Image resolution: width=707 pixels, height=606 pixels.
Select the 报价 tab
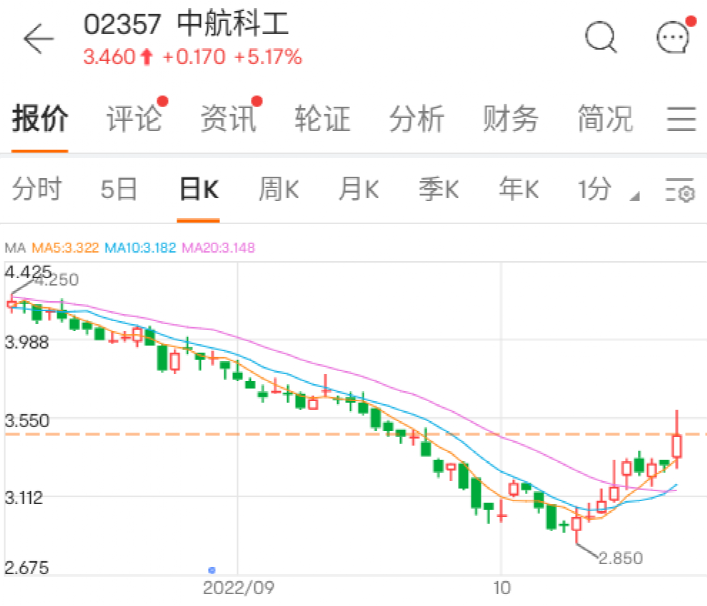pos(40,119)
